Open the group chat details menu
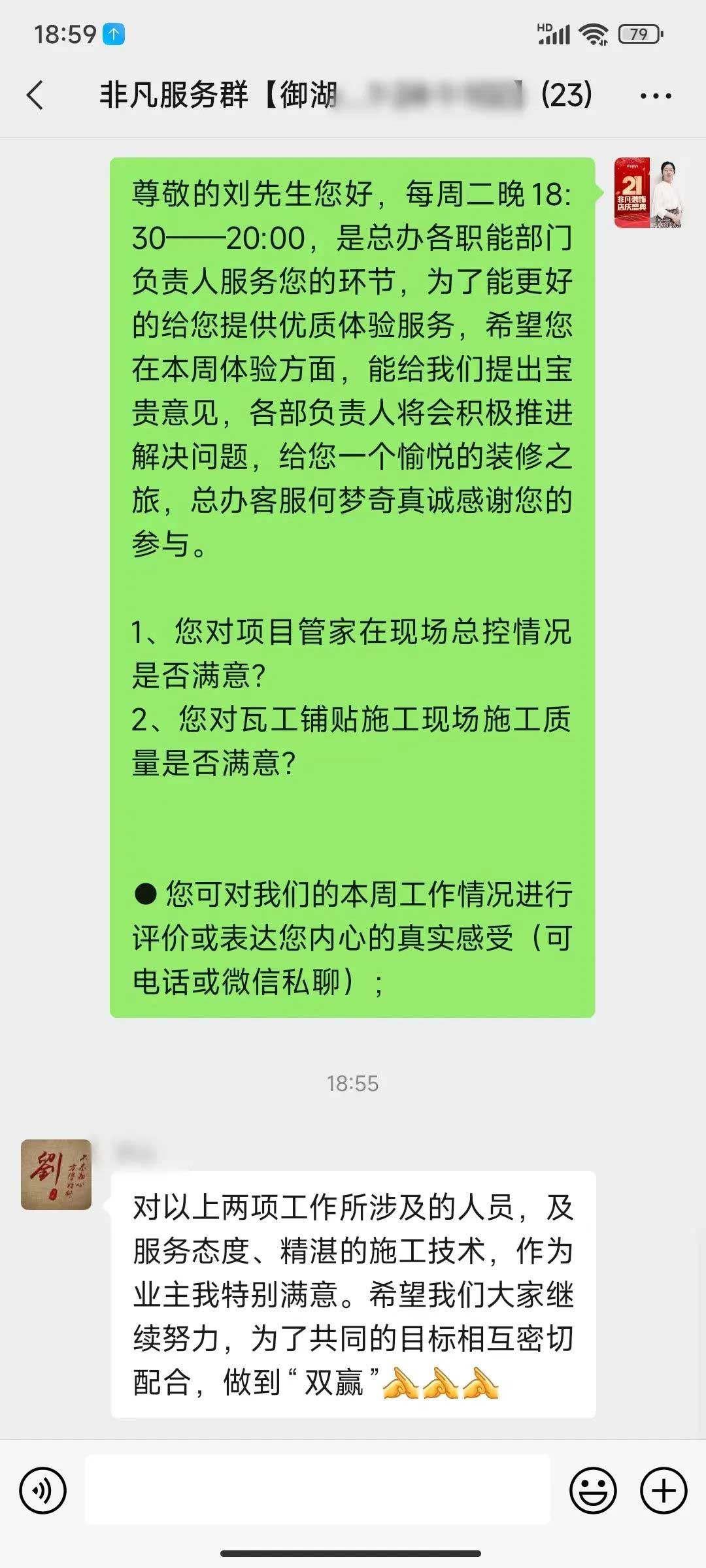The image size is (706, 1568). [x=656, y=95]
